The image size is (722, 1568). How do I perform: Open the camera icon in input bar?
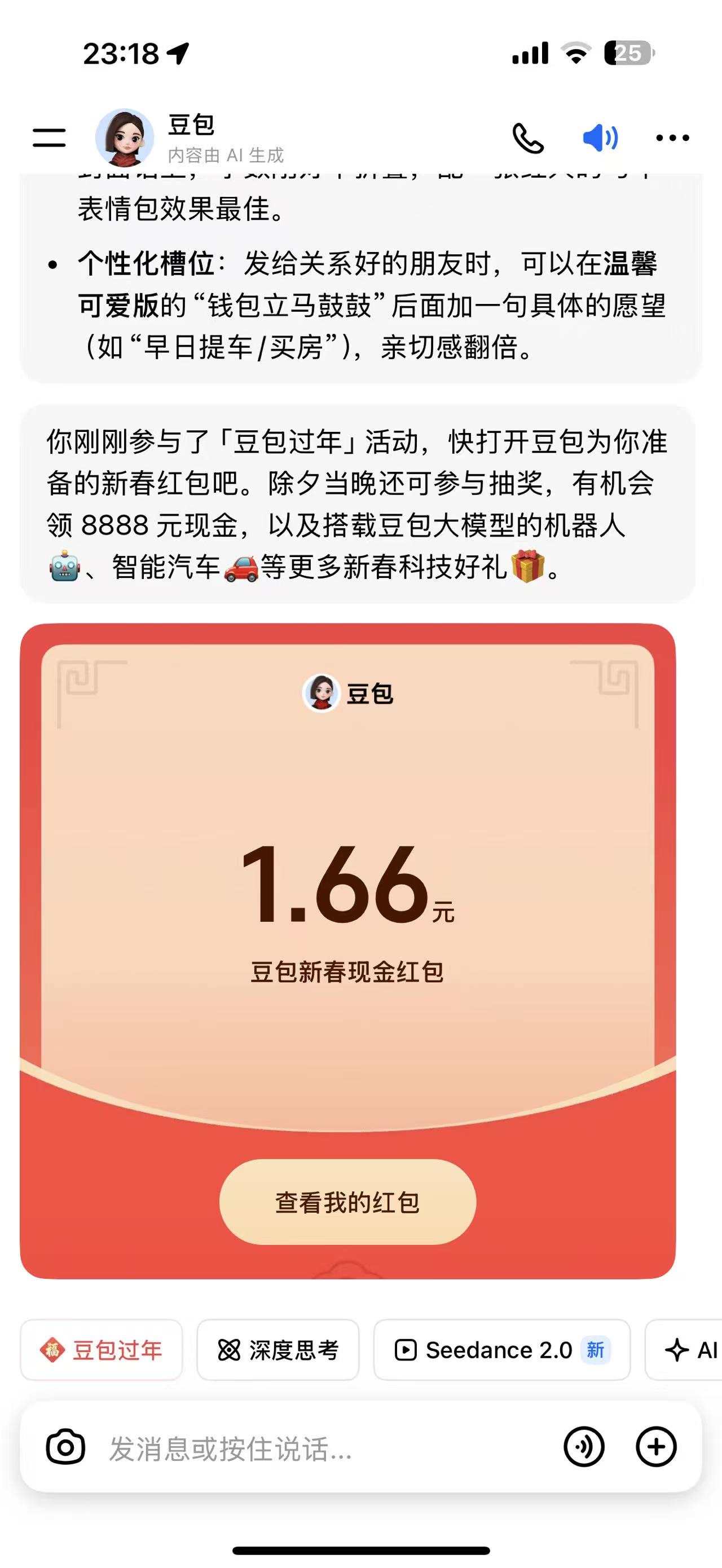pyautogui.click(x=66, y=1447)
